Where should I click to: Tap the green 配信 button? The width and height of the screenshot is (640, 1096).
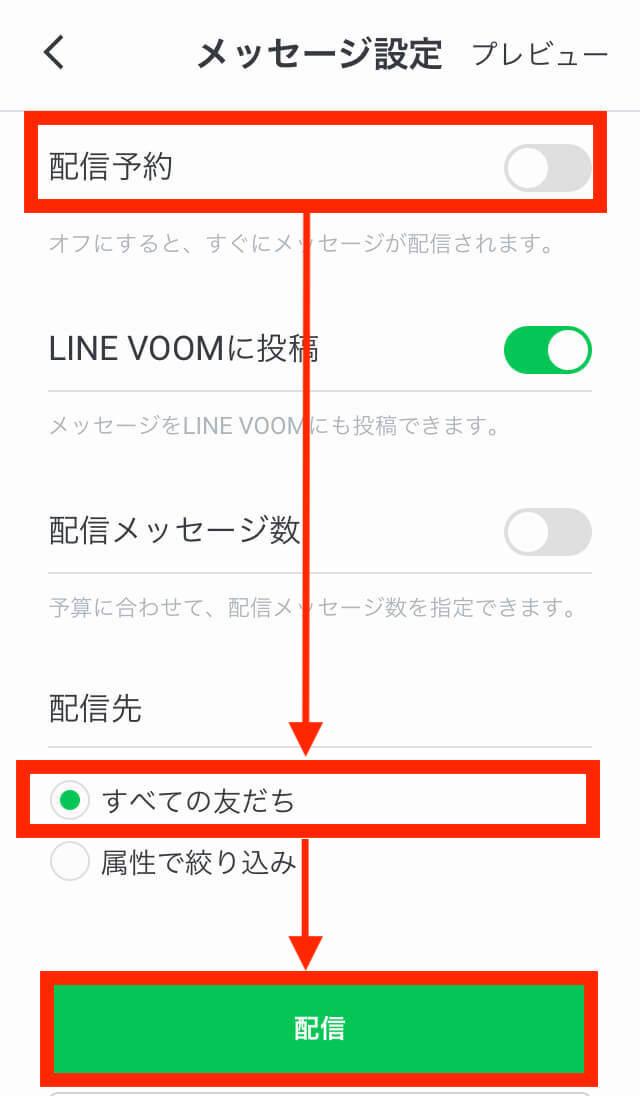pos(319,1028)
